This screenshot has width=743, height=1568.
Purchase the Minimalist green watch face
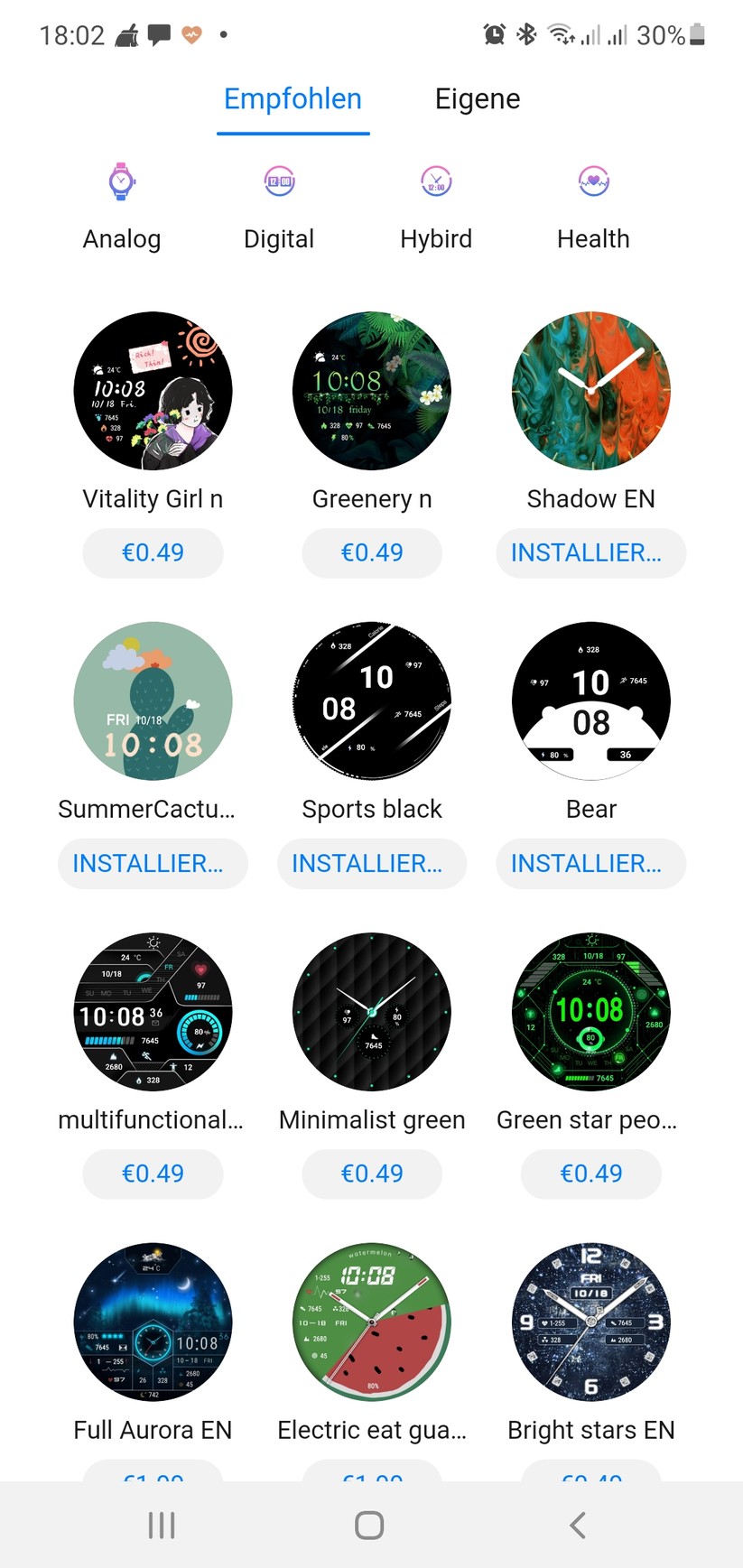click(371, 1174)
